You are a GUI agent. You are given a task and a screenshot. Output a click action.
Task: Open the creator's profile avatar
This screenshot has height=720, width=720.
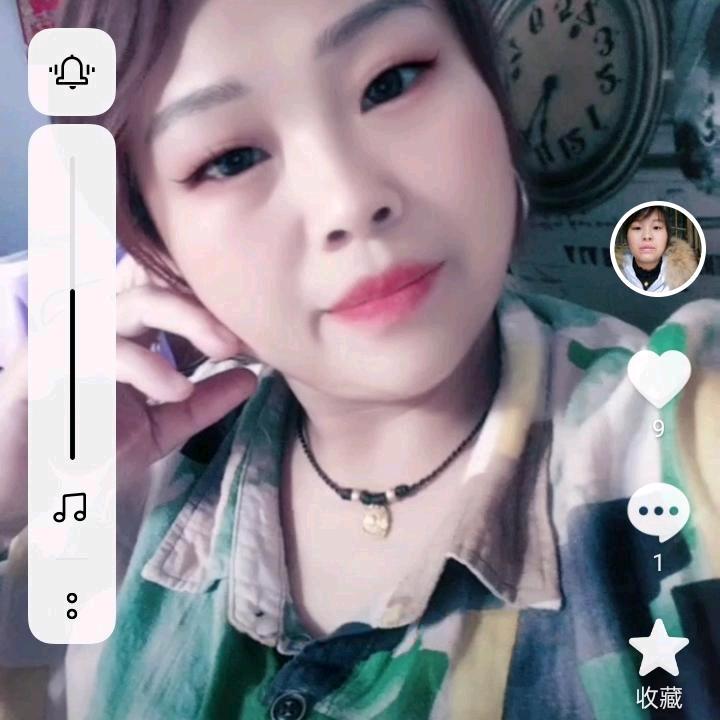(x=657, y=249)
